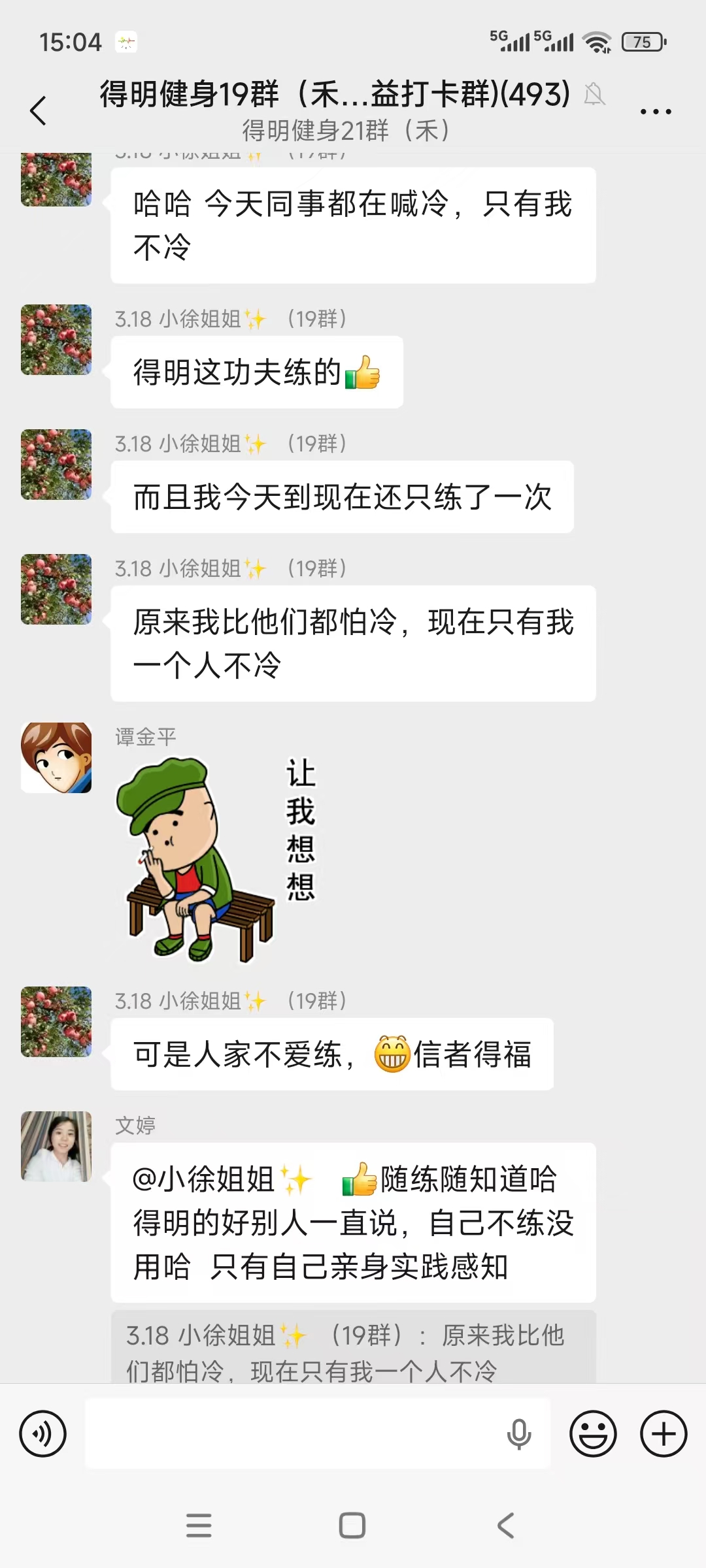Switch to voice message input

pos(43,1434)
